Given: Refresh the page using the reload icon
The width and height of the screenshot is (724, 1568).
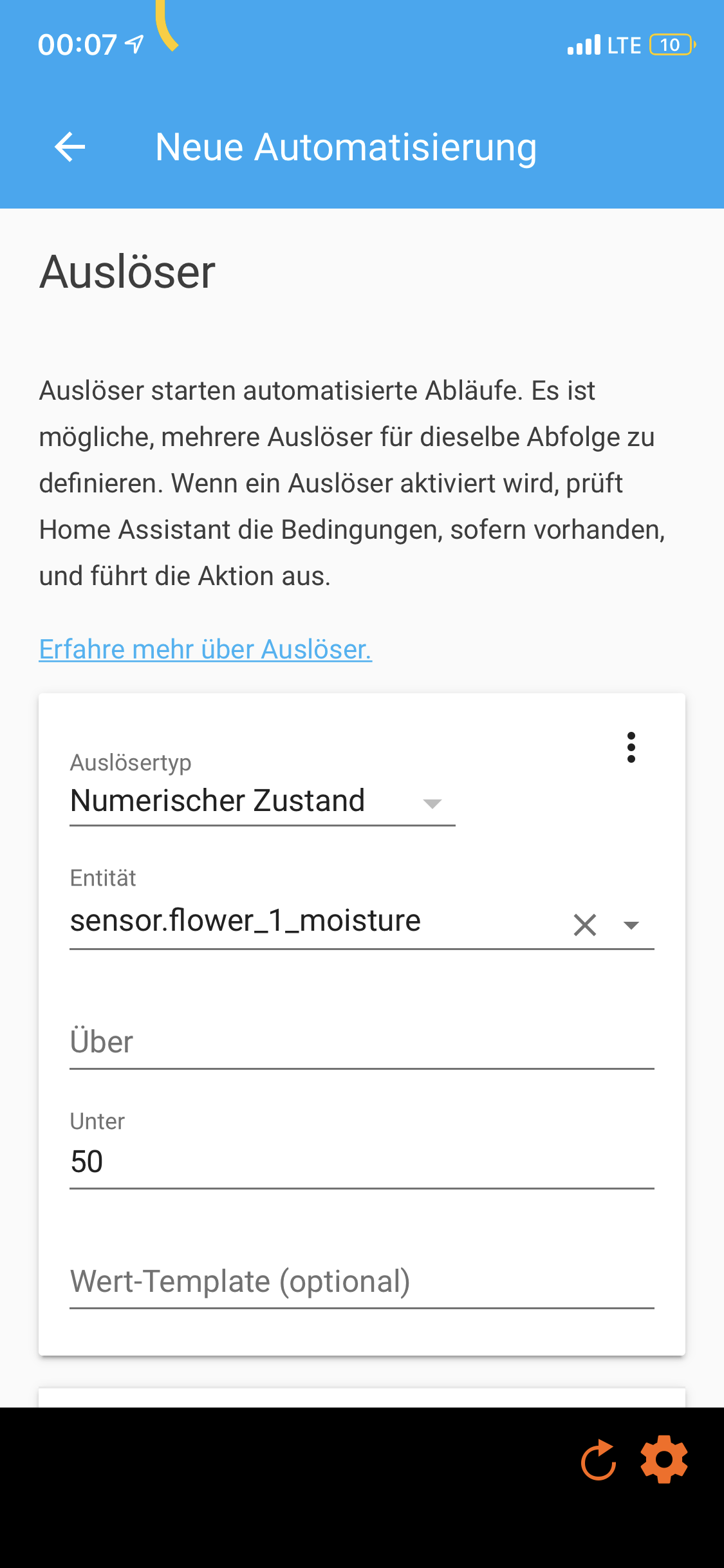Looking at the screenshot, I should 599,1459.
